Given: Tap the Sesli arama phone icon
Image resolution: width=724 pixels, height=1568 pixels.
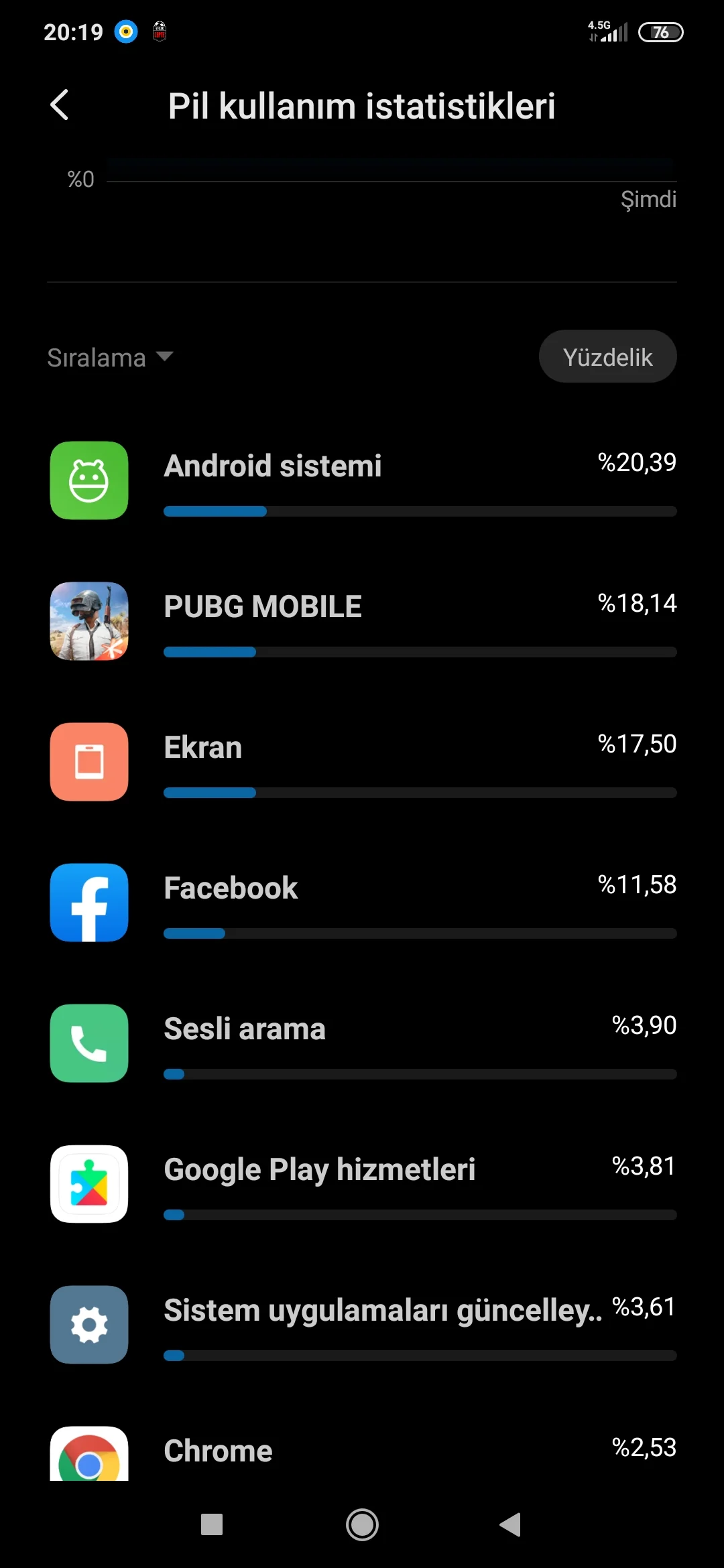Looking at the screenshot, I should point(88,1043).
